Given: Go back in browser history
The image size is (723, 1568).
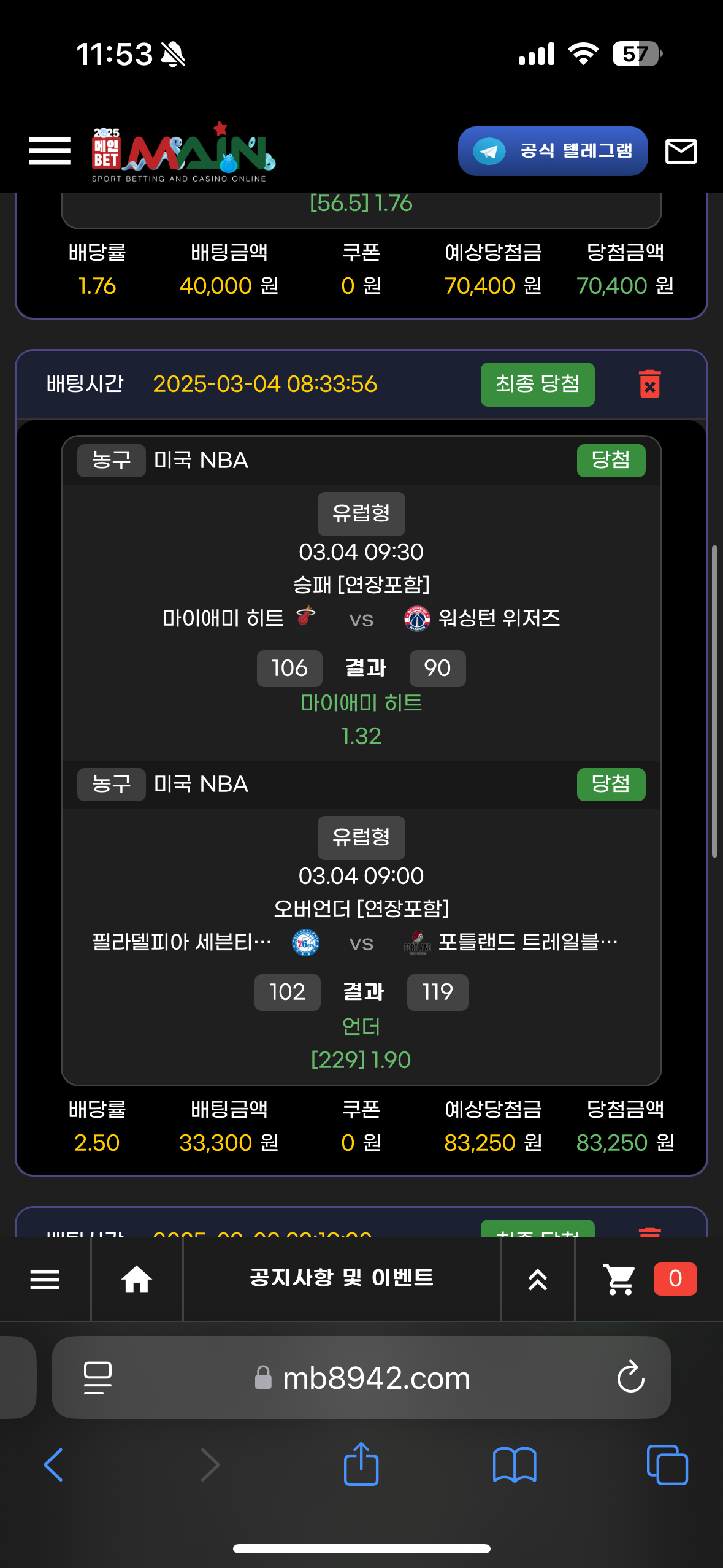Looking at the screenshot, I should [x=54, y=1465].
